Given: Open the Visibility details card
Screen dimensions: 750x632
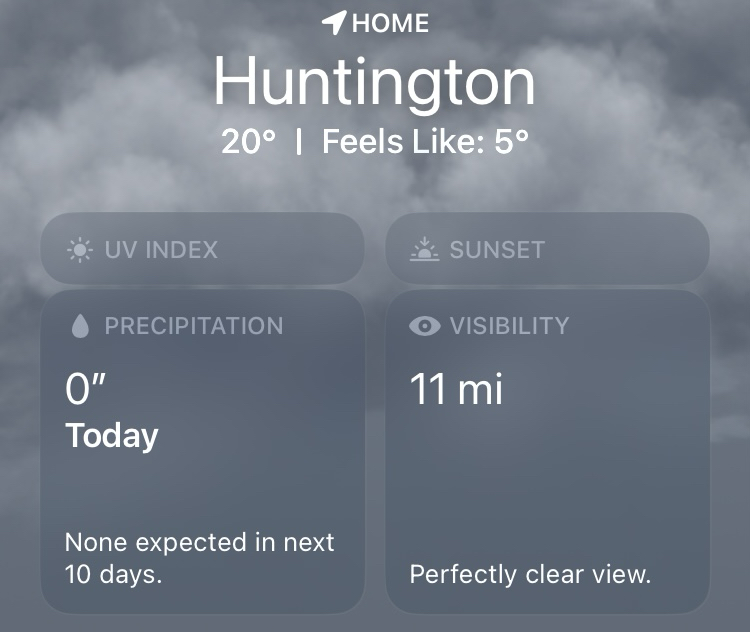Looking at the screenshot, I should tap(547, 450).
